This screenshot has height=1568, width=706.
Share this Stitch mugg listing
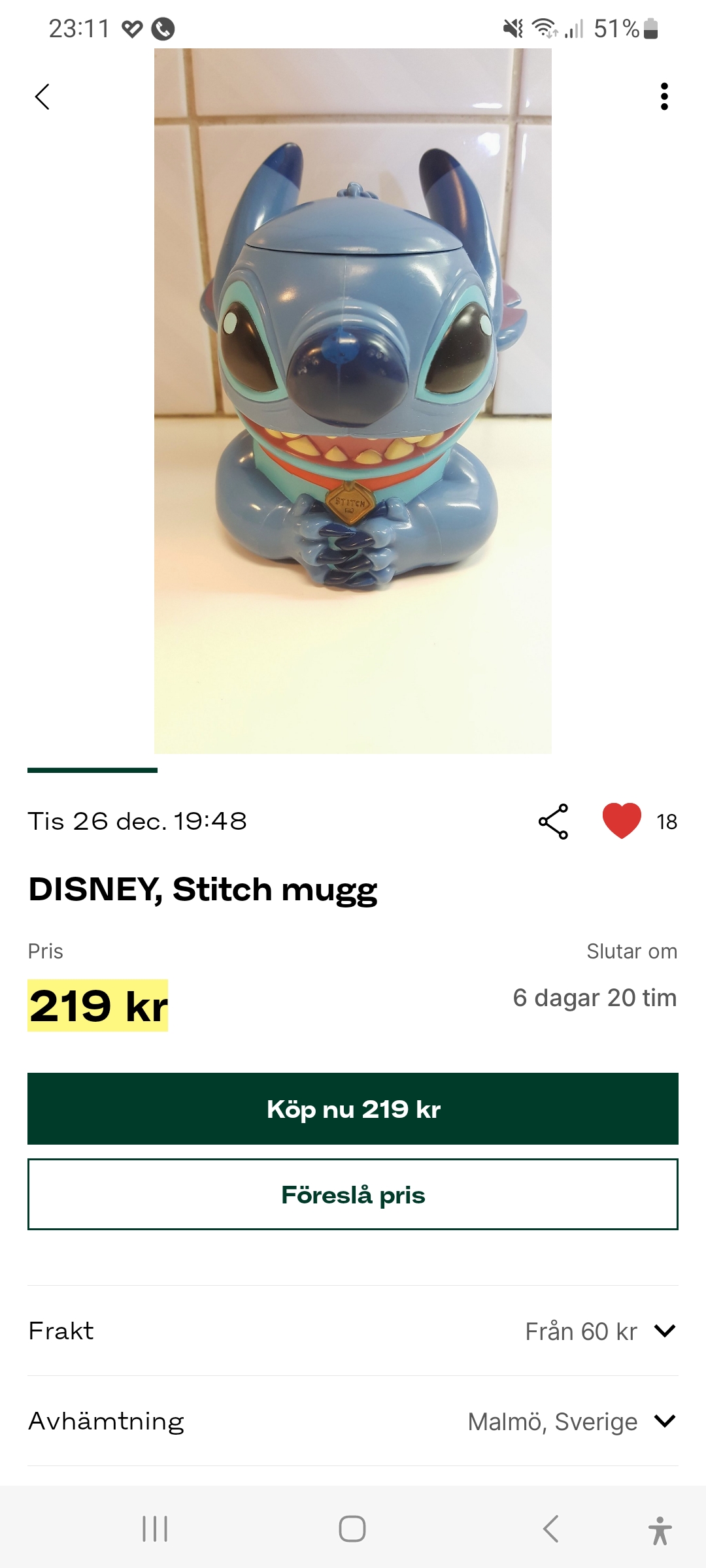tap(554, 821)
